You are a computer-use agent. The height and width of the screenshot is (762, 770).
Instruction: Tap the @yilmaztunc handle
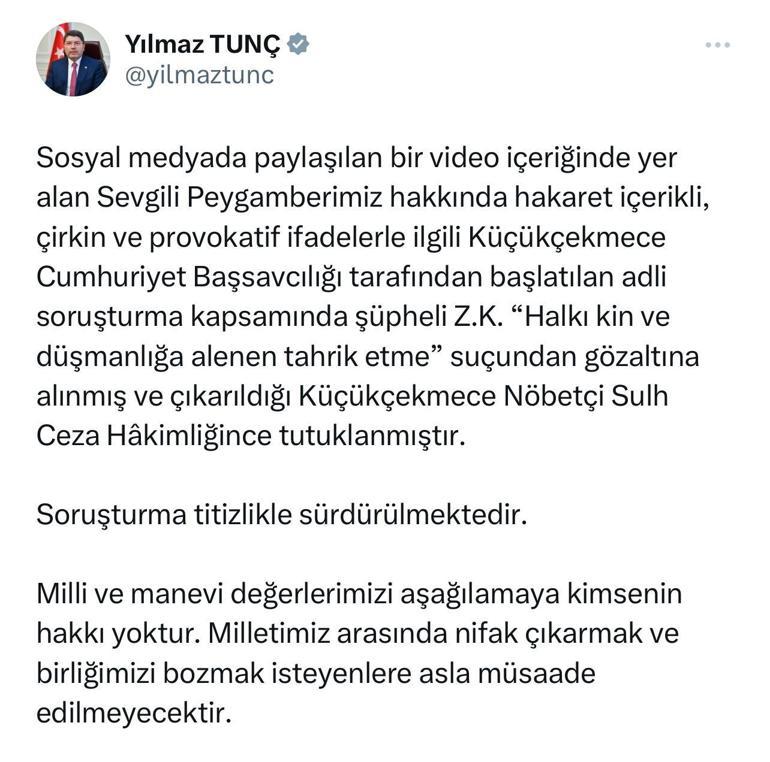pyautogui.click(x=198, y=75)
